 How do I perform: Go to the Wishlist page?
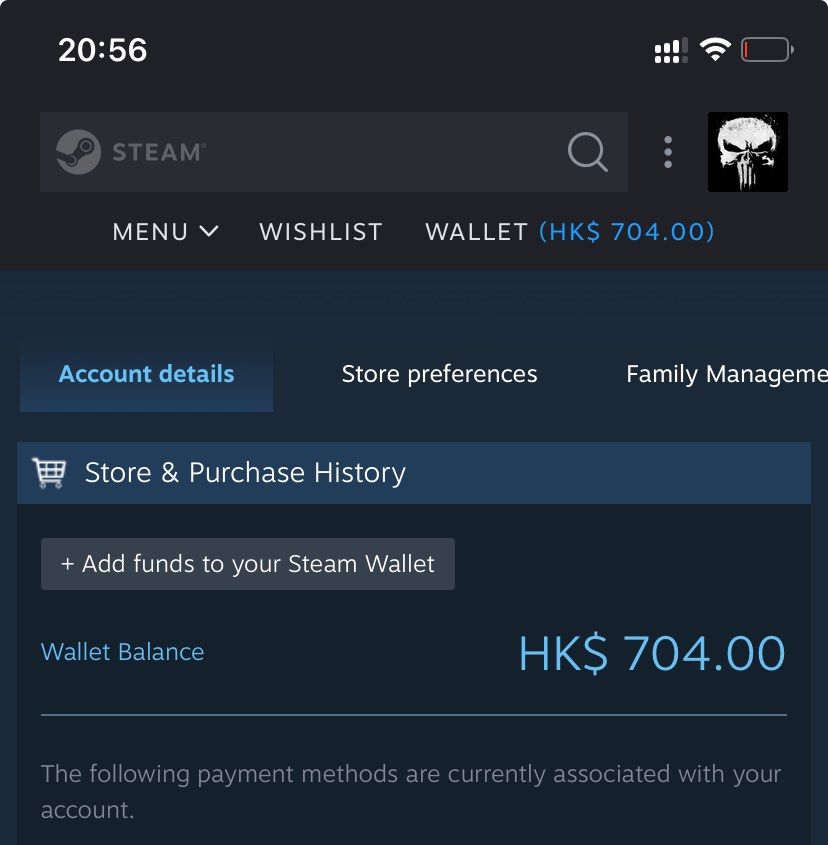(320, 232)
